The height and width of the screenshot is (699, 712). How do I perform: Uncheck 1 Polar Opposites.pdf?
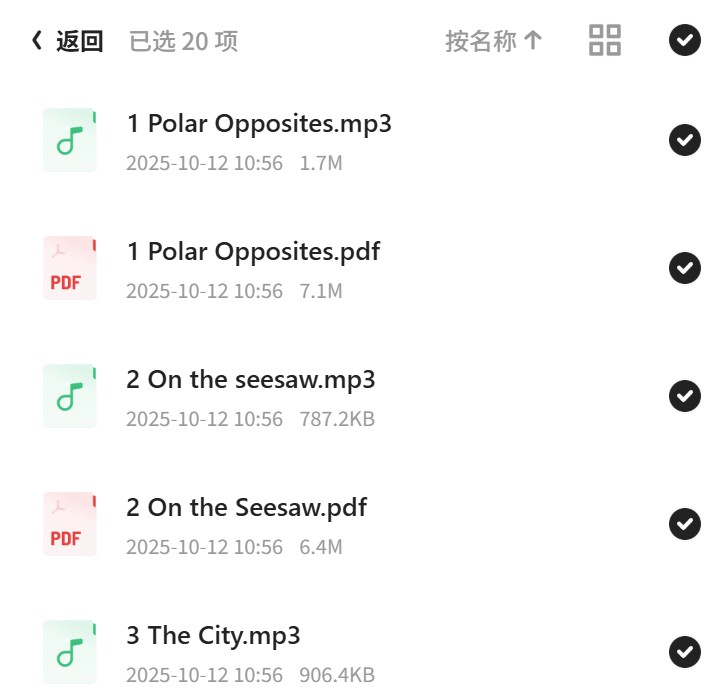pos(684,268)
